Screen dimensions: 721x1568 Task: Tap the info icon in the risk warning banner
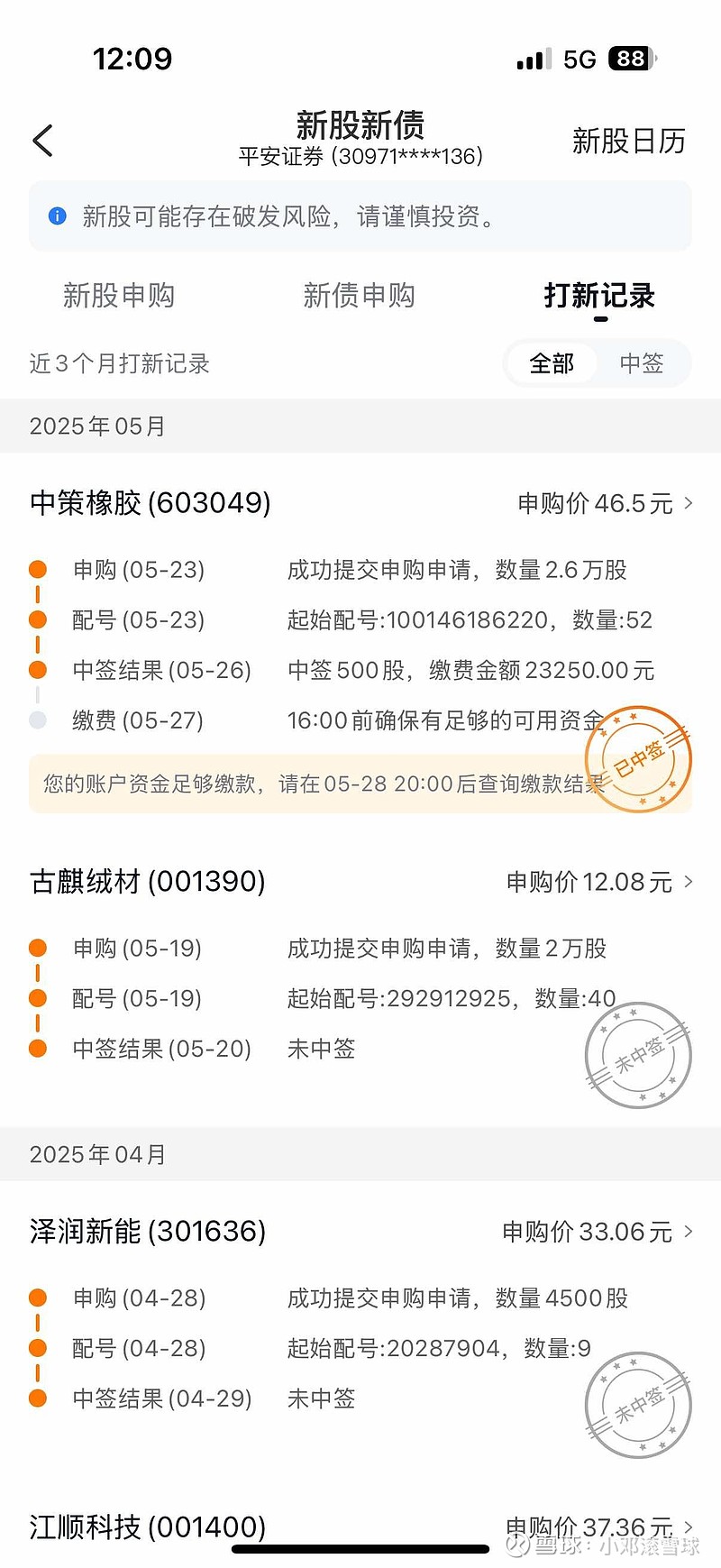58,215
